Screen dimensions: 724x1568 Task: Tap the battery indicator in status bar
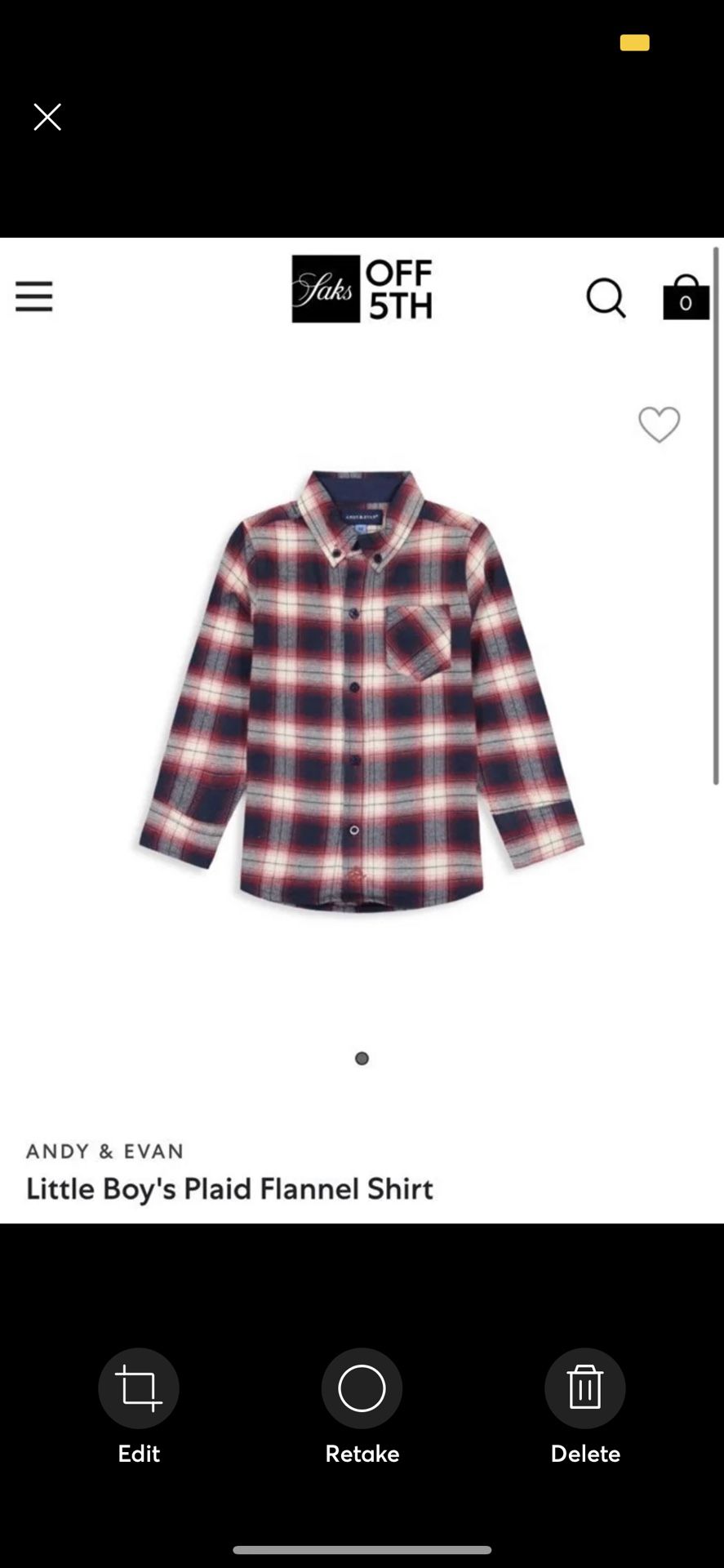634,42
